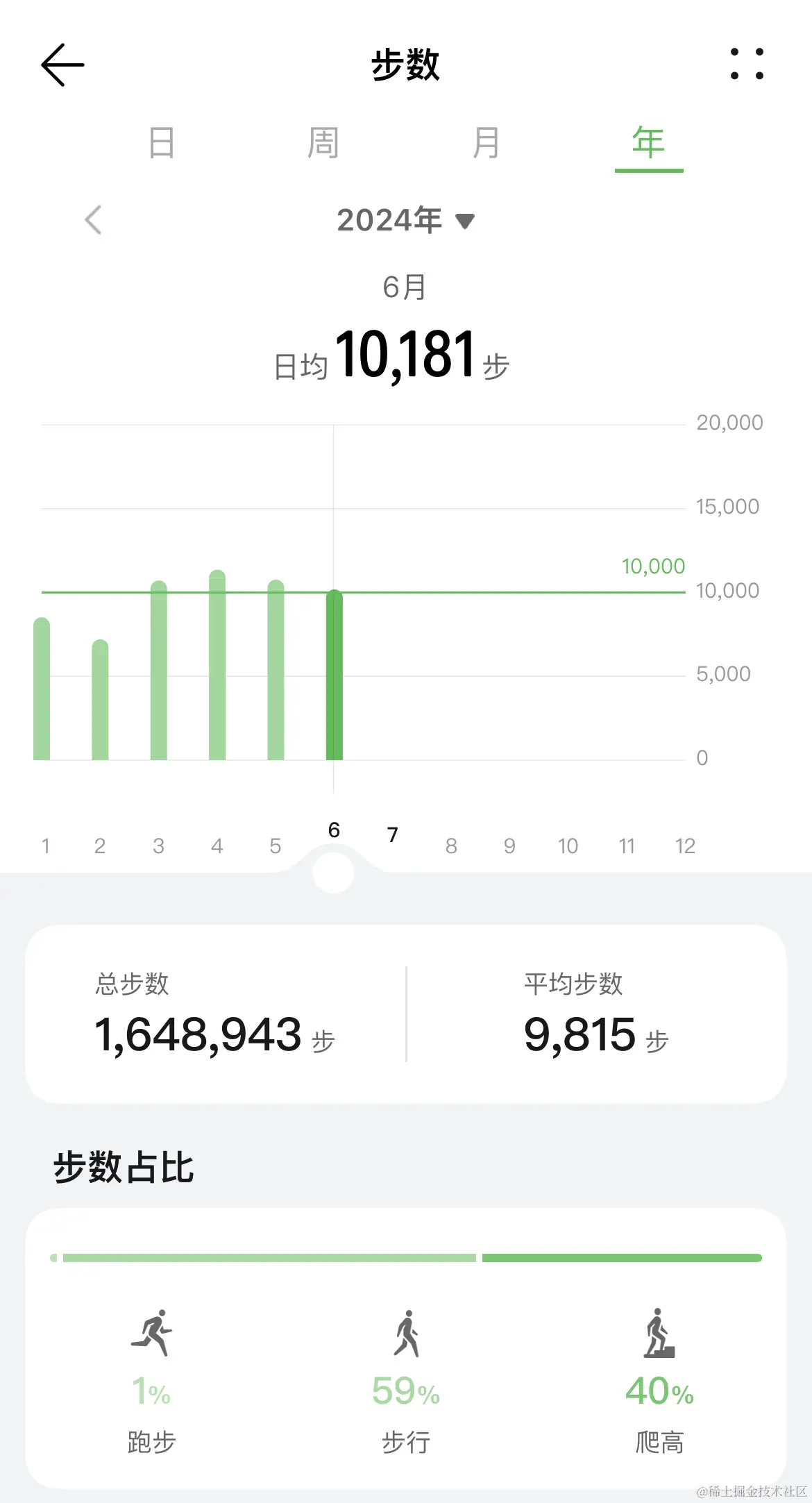Viewport: 812px width, 1503px height.
Task: Select the month 4 bar
Action: [x=217, y=665]
